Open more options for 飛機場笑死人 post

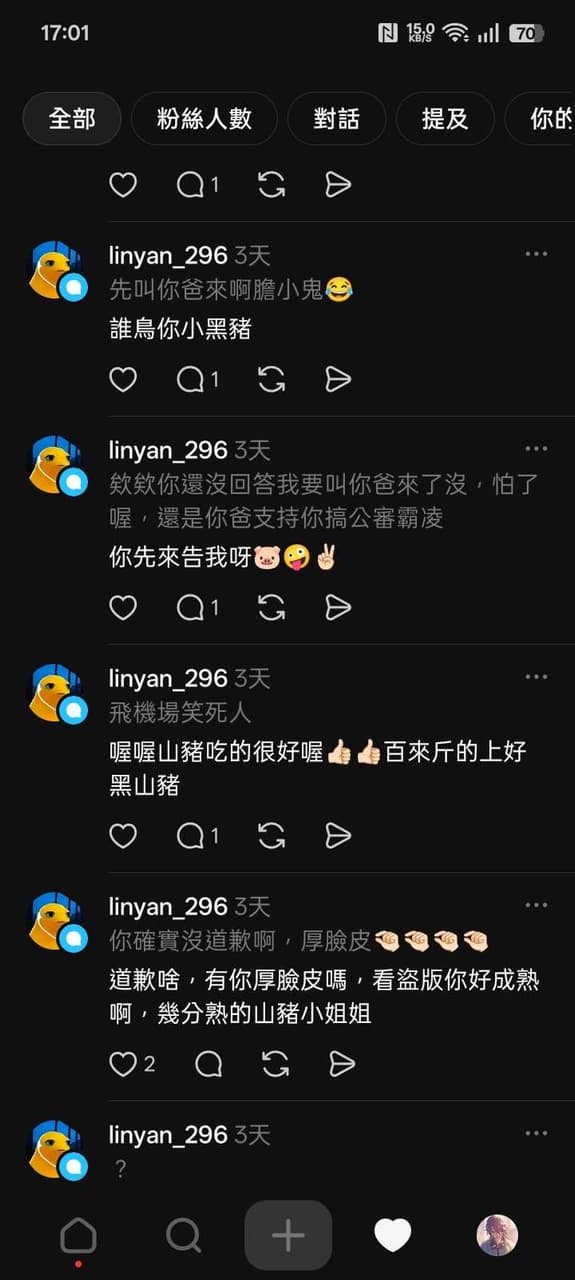click(x=537, y=677)
